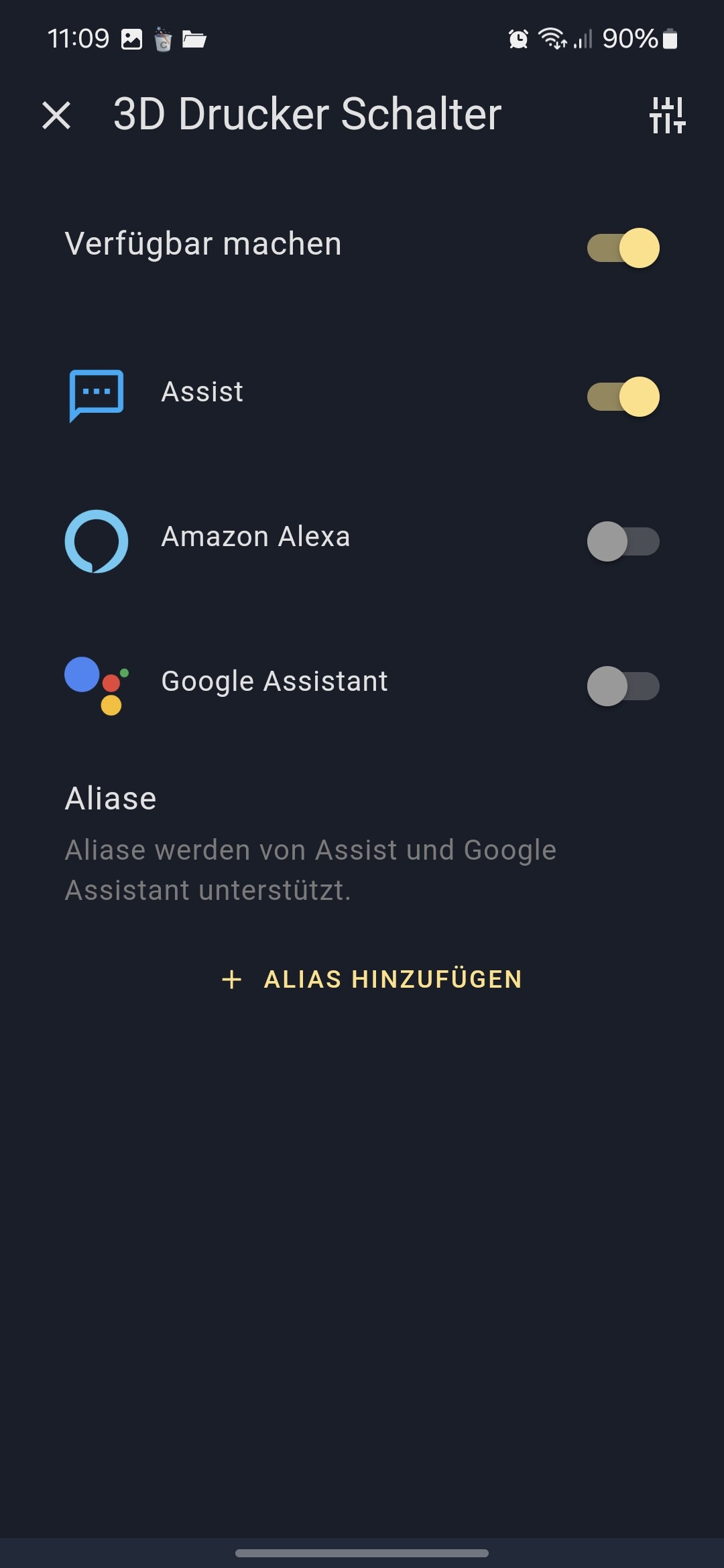
Task: Disable the Assist switch
Action: point(623,396)
